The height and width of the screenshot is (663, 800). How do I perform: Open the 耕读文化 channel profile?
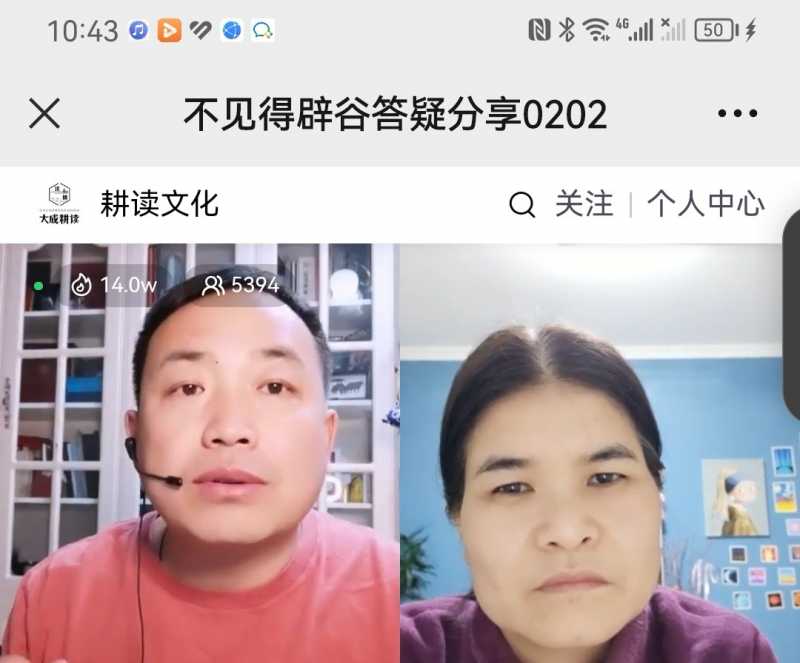pyautogui.click(x=158, y=204)
